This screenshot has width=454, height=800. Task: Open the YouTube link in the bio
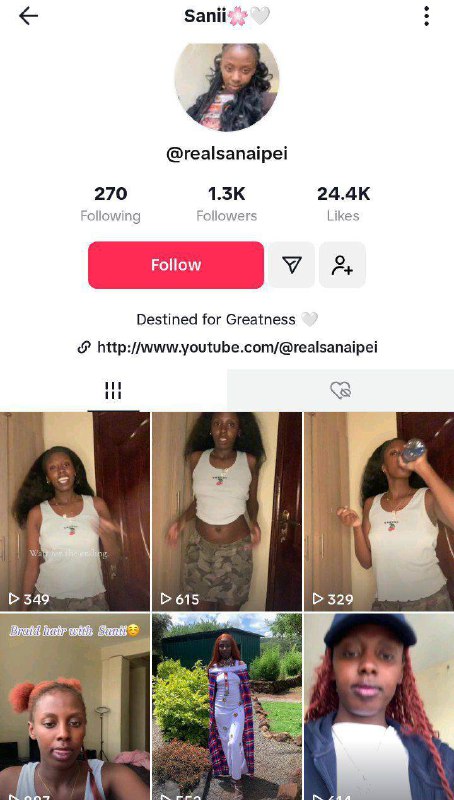tap(228, 348)
